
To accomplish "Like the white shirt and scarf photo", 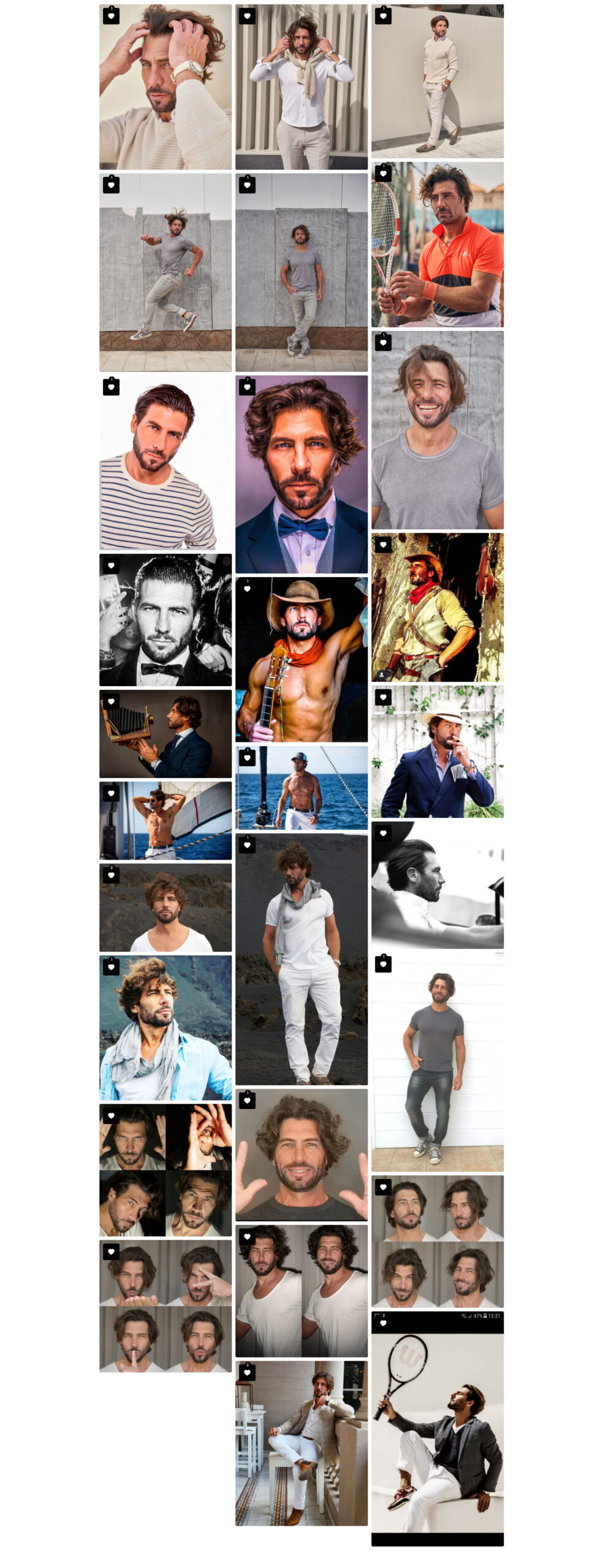I will click(x=247, y=16).
